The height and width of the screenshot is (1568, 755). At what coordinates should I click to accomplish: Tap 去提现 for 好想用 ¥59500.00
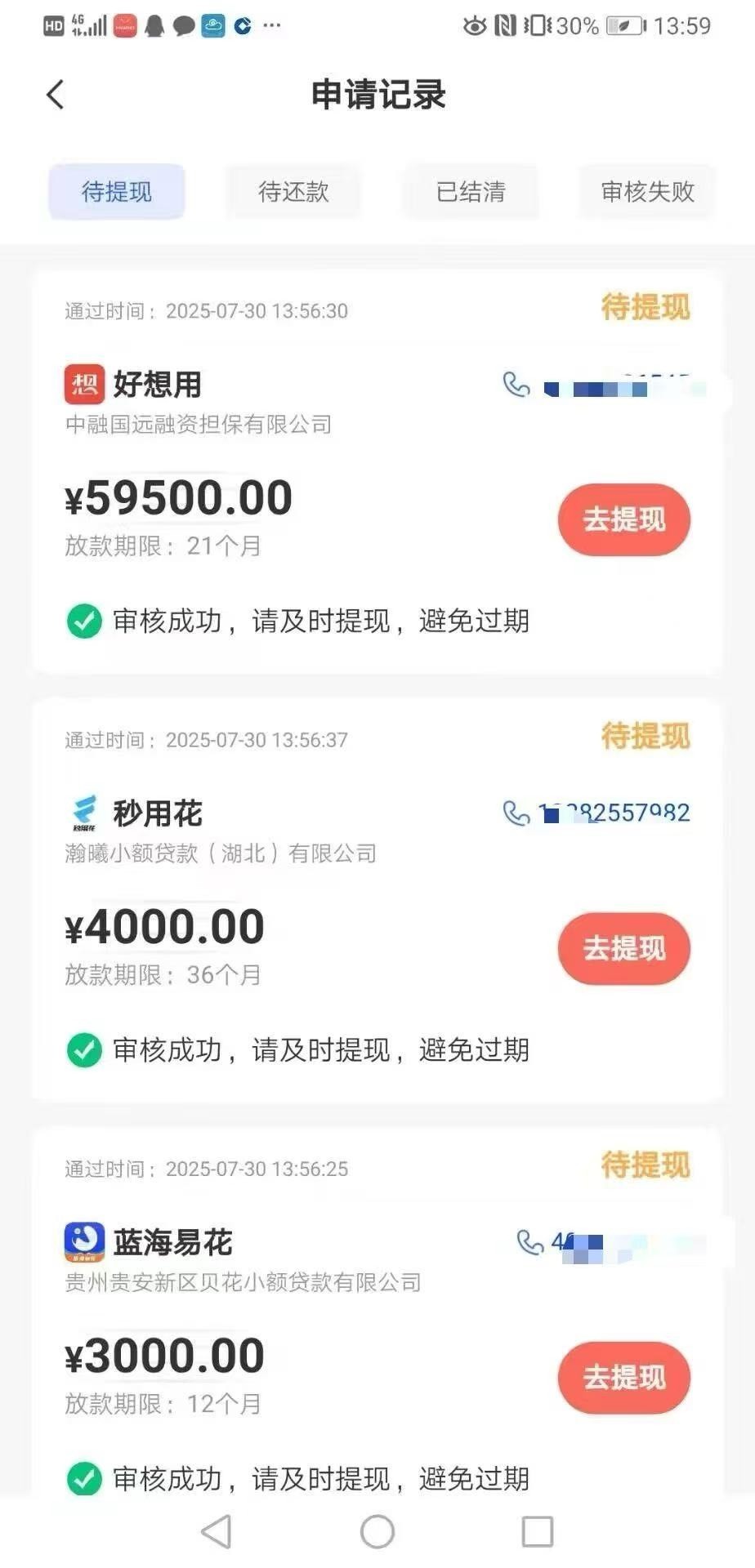coord(624,519)
